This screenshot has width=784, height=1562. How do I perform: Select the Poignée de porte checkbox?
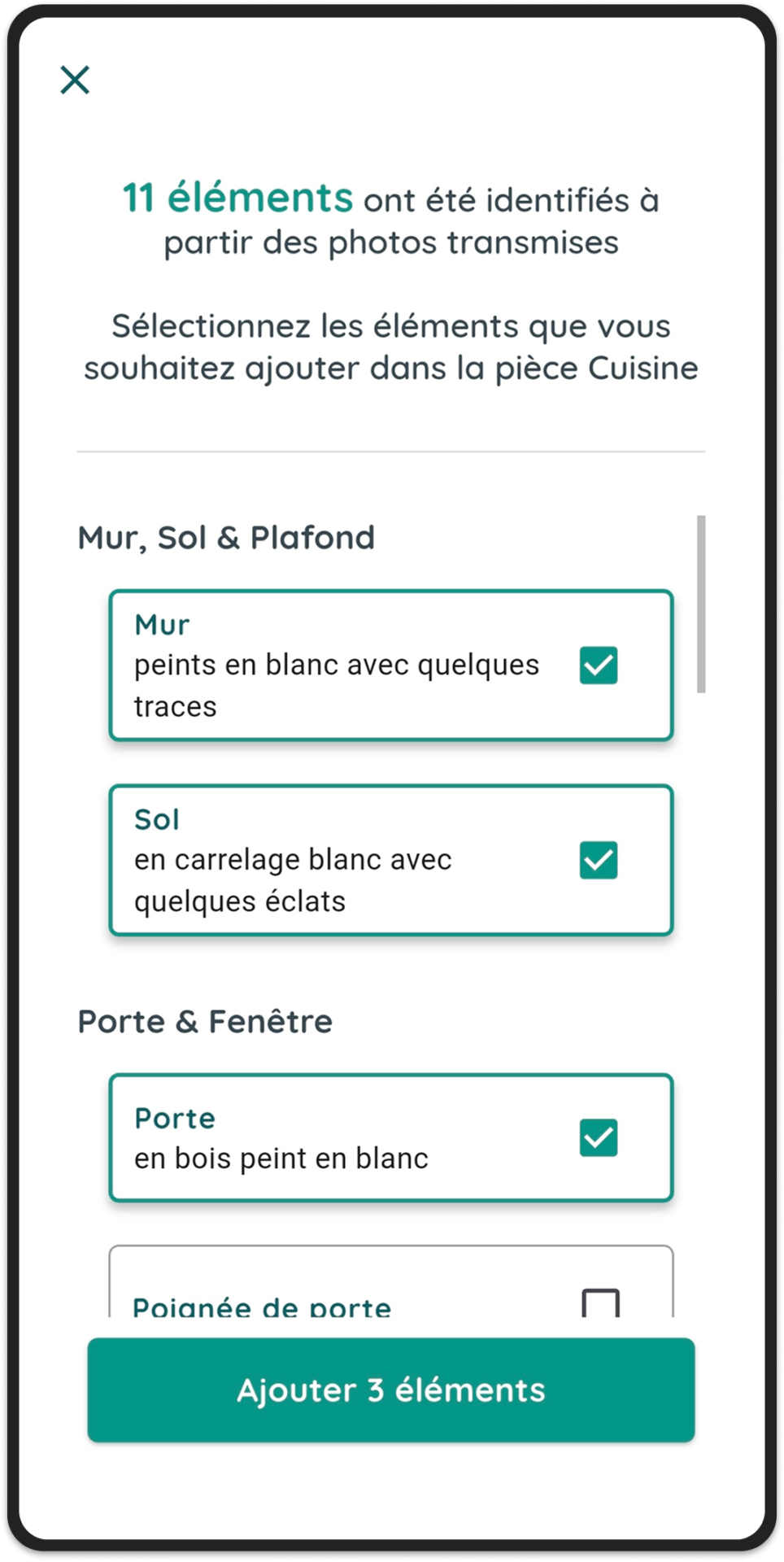[x=600, y=1303]
